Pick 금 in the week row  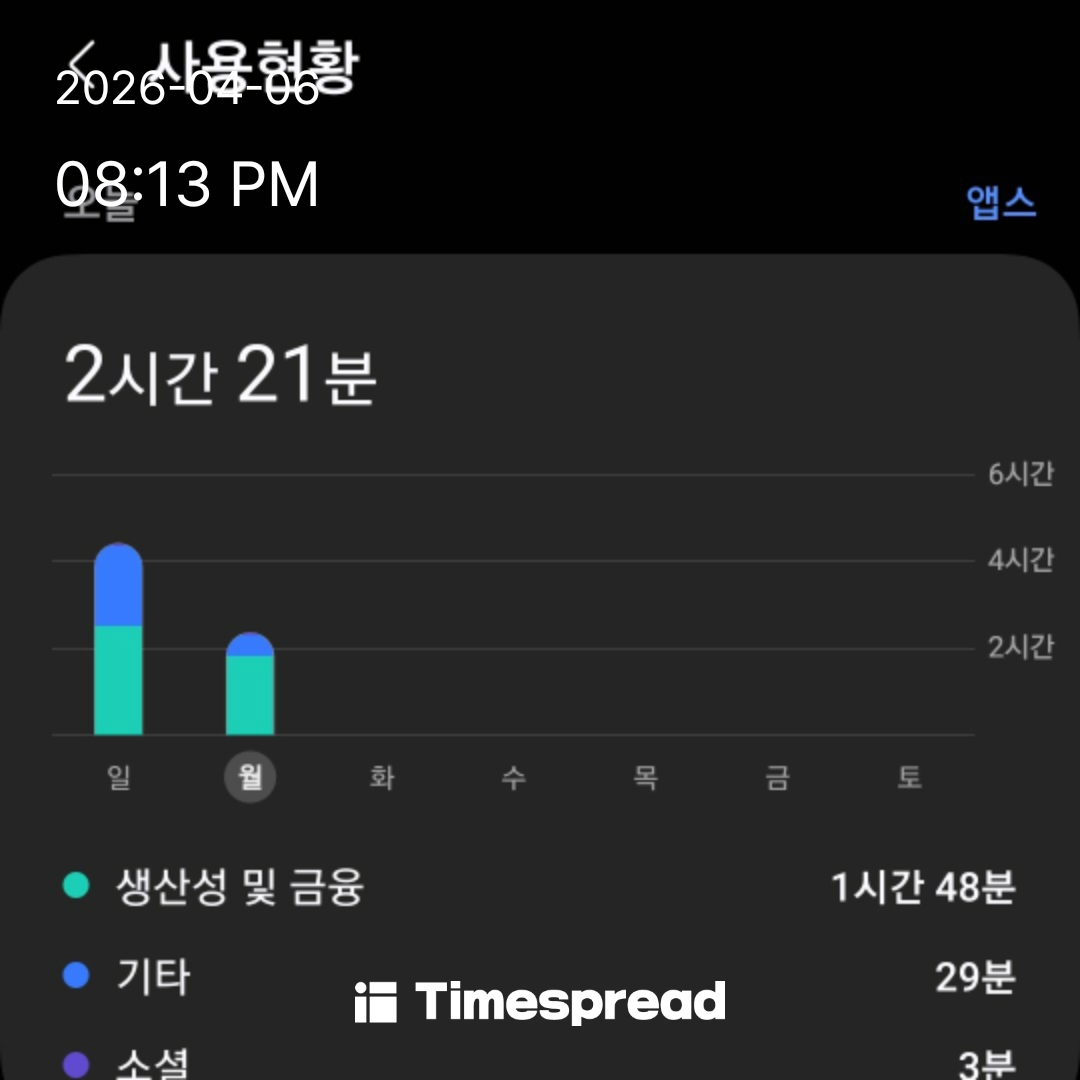[777, 777]
